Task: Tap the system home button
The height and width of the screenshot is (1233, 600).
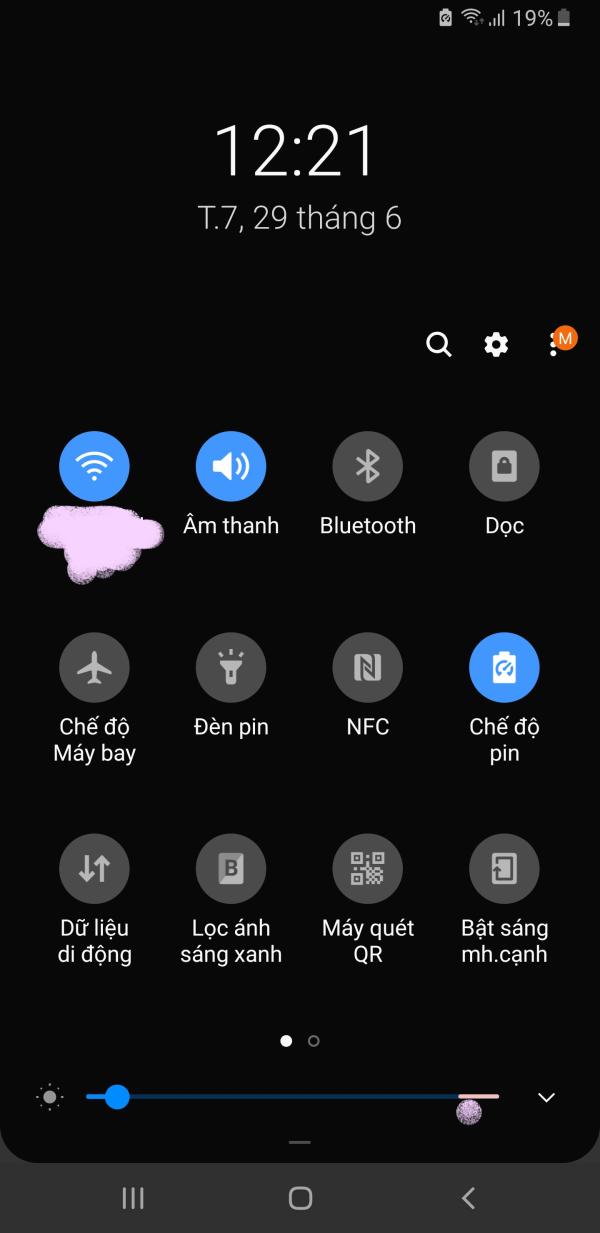Action: click(300, 1198)
